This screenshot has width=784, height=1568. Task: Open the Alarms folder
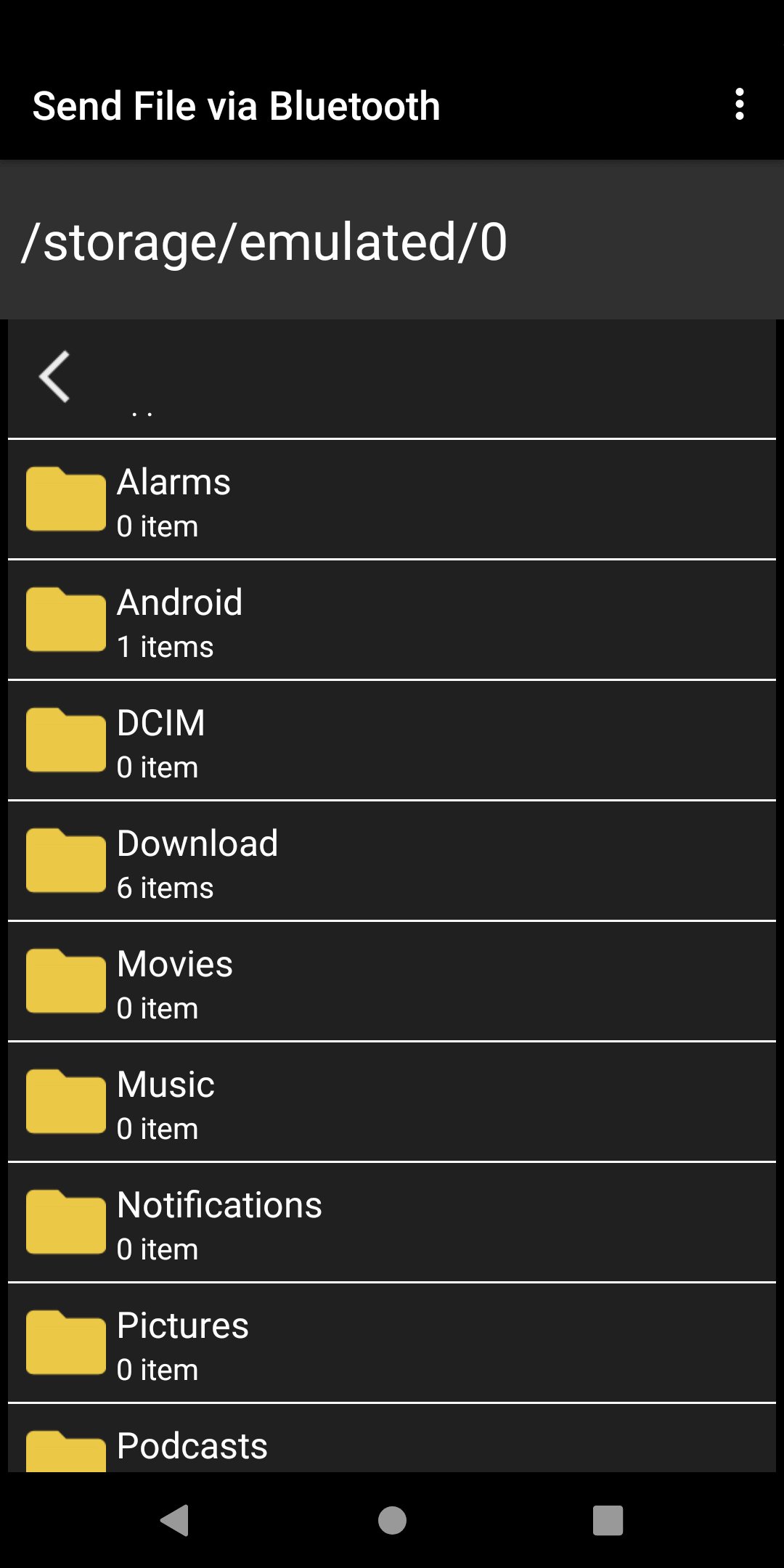tap(392, 499)
